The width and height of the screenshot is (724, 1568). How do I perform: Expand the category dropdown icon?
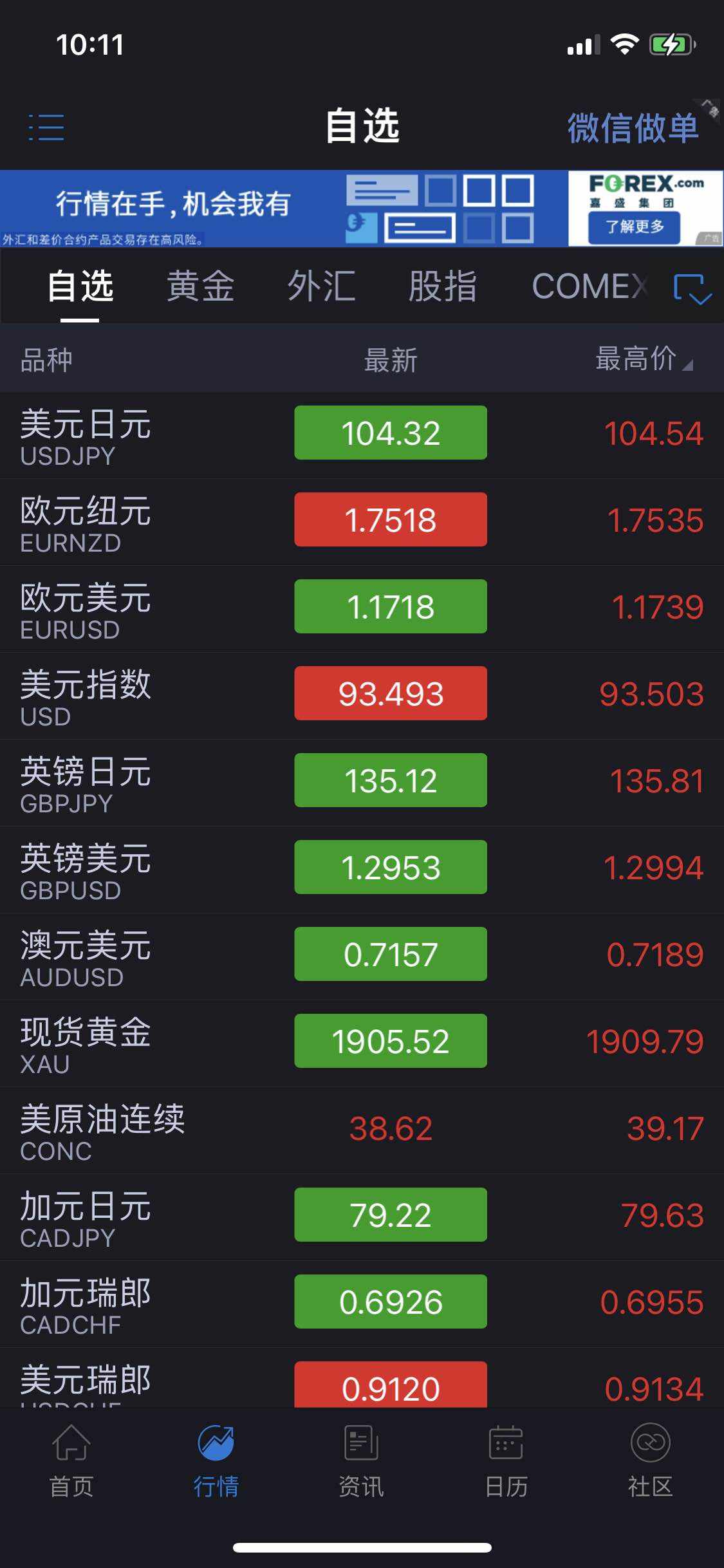(692, 288)
